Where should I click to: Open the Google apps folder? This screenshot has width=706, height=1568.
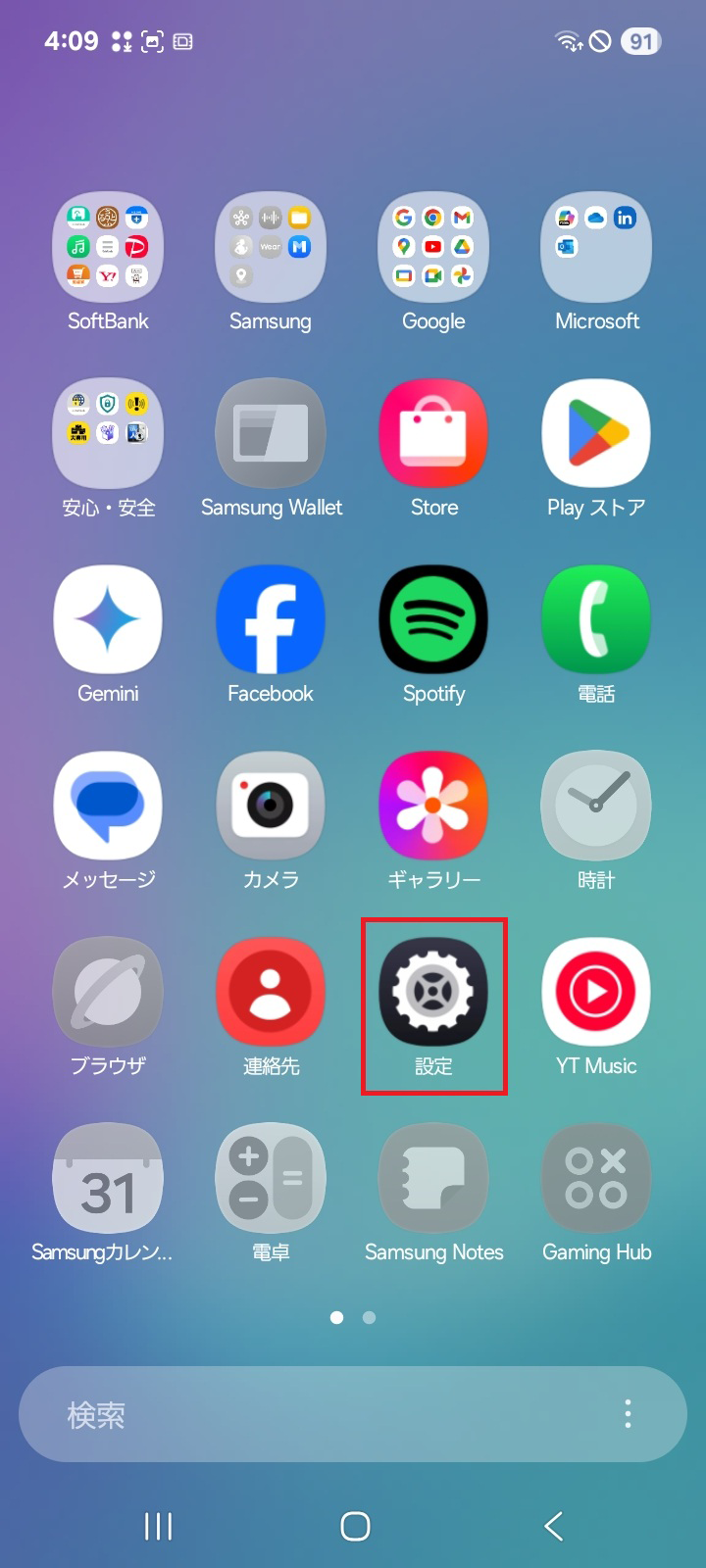(434, 247)
